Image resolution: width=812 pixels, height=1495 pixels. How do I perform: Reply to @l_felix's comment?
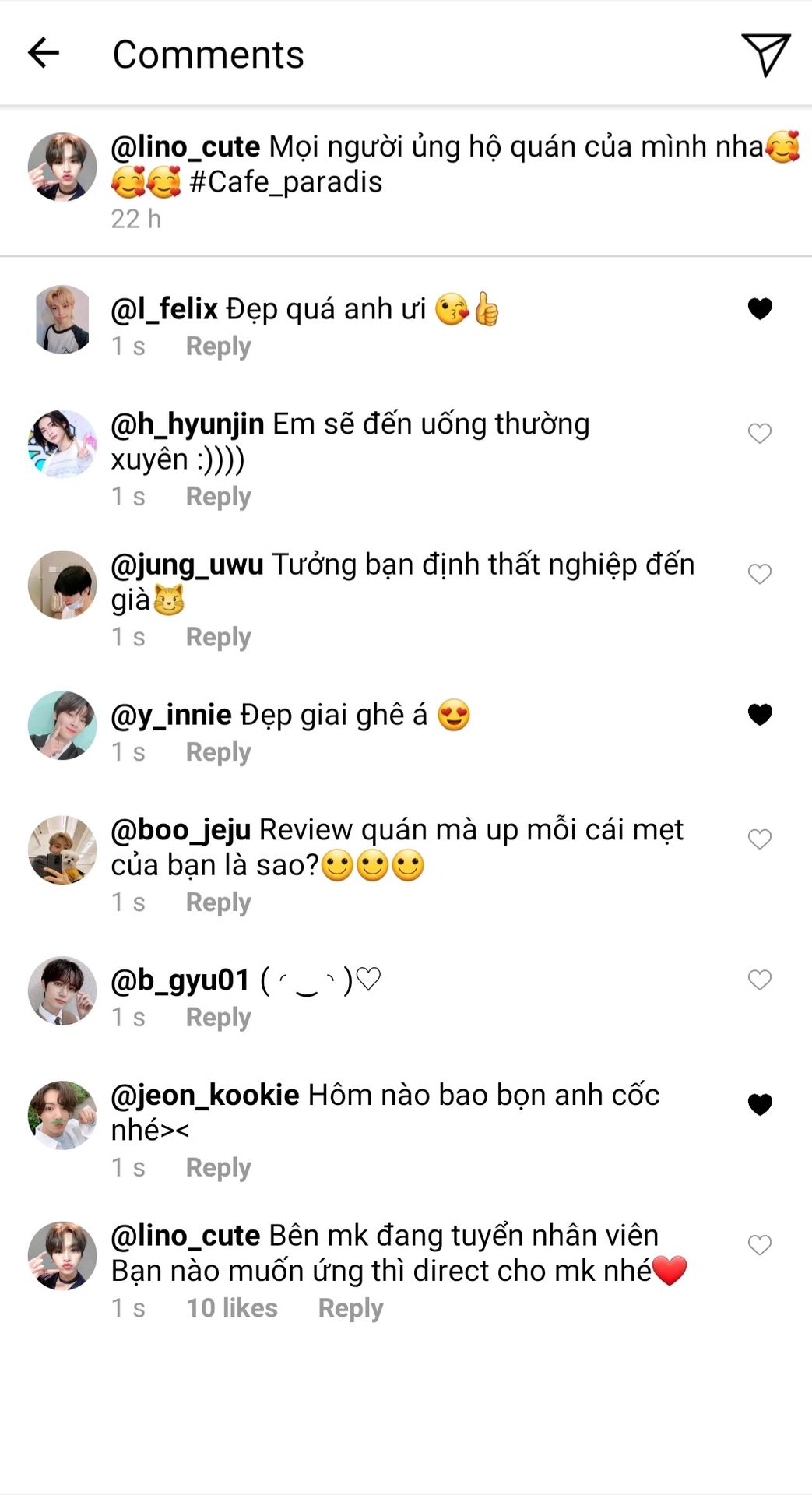pos(218,346)
